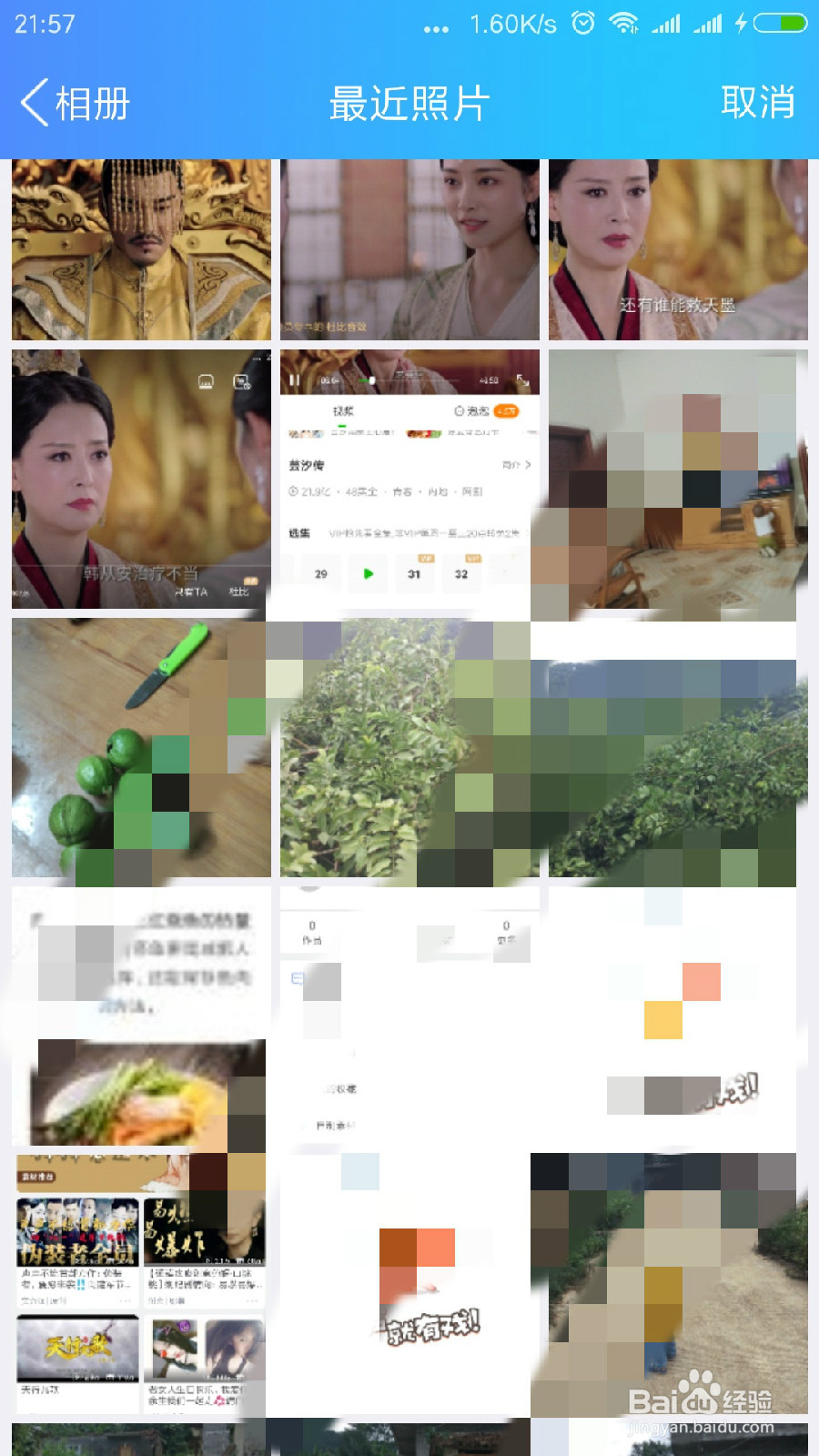819x1456 pixels.
Task: Tap the danmu bubble icon next to 弹幕
Action: (459, 411)
